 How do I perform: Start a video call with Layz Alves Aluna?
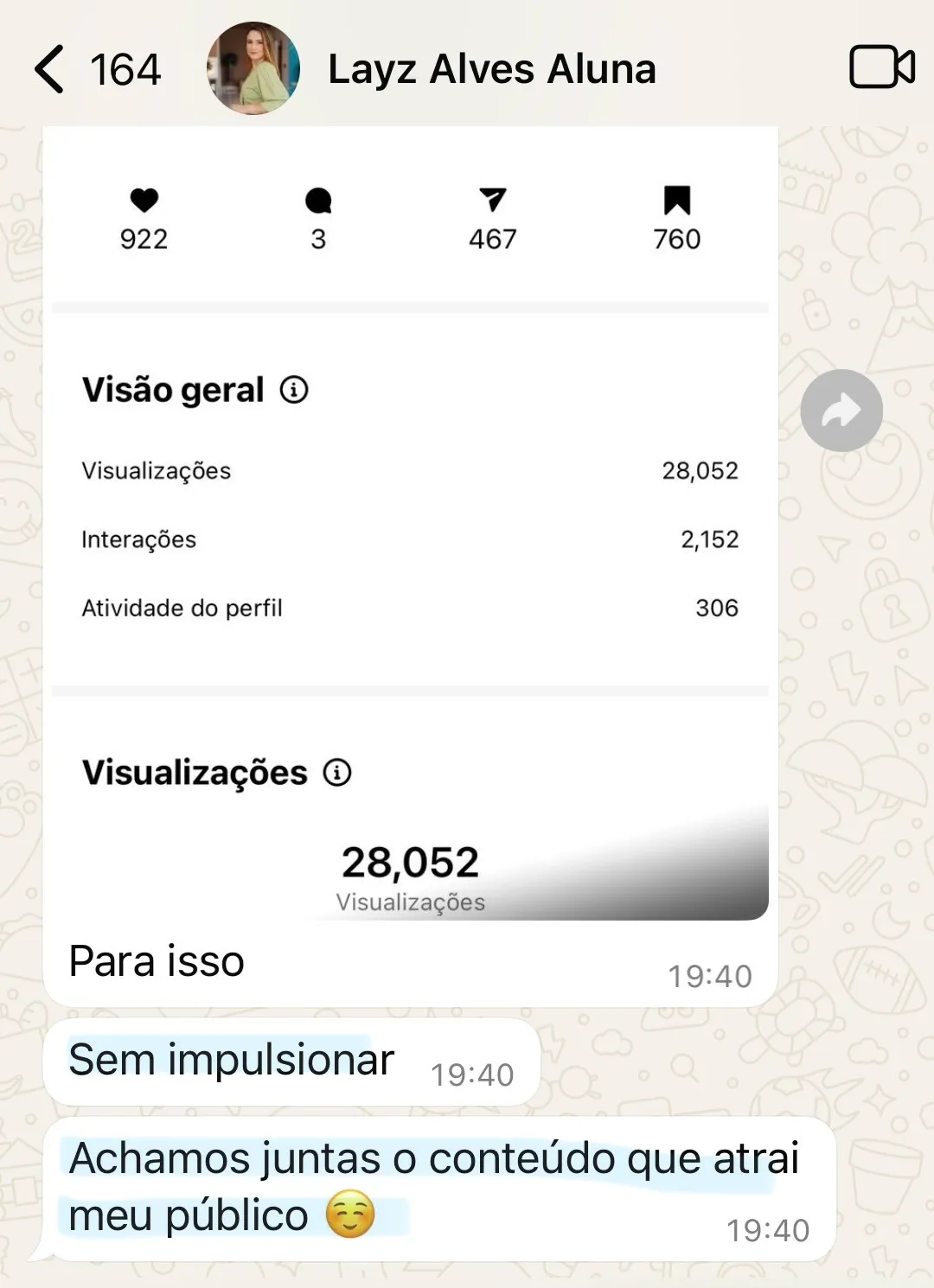point(881,67)
